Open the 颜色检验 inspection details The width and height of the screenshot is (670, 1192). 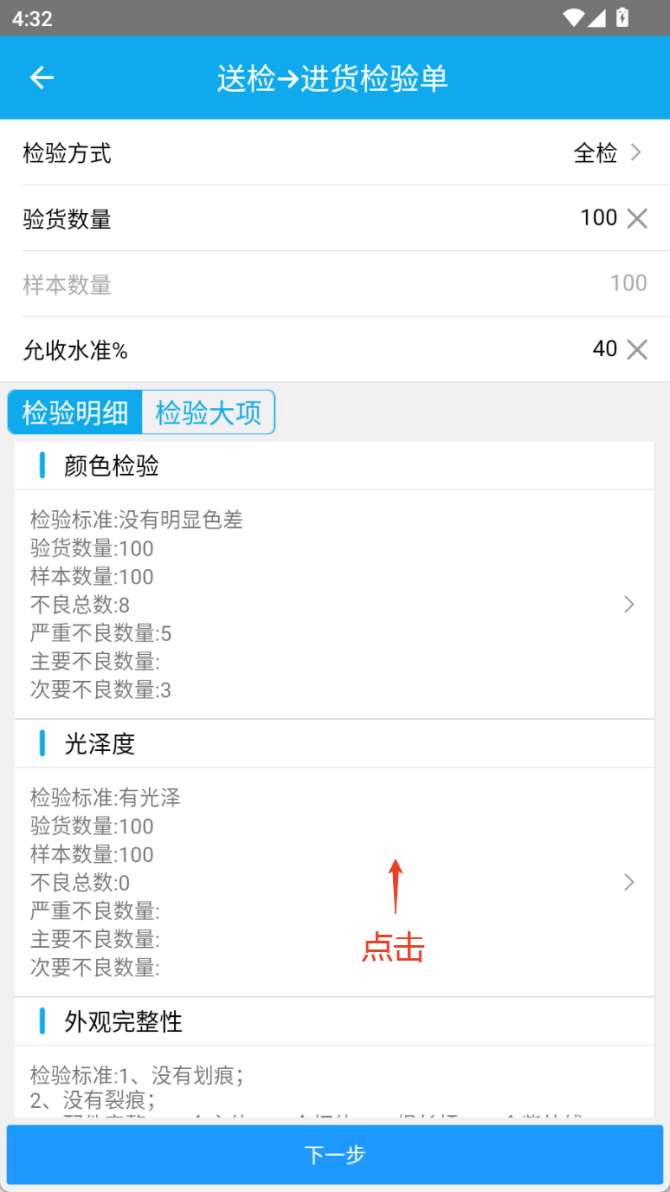(334, 604)
